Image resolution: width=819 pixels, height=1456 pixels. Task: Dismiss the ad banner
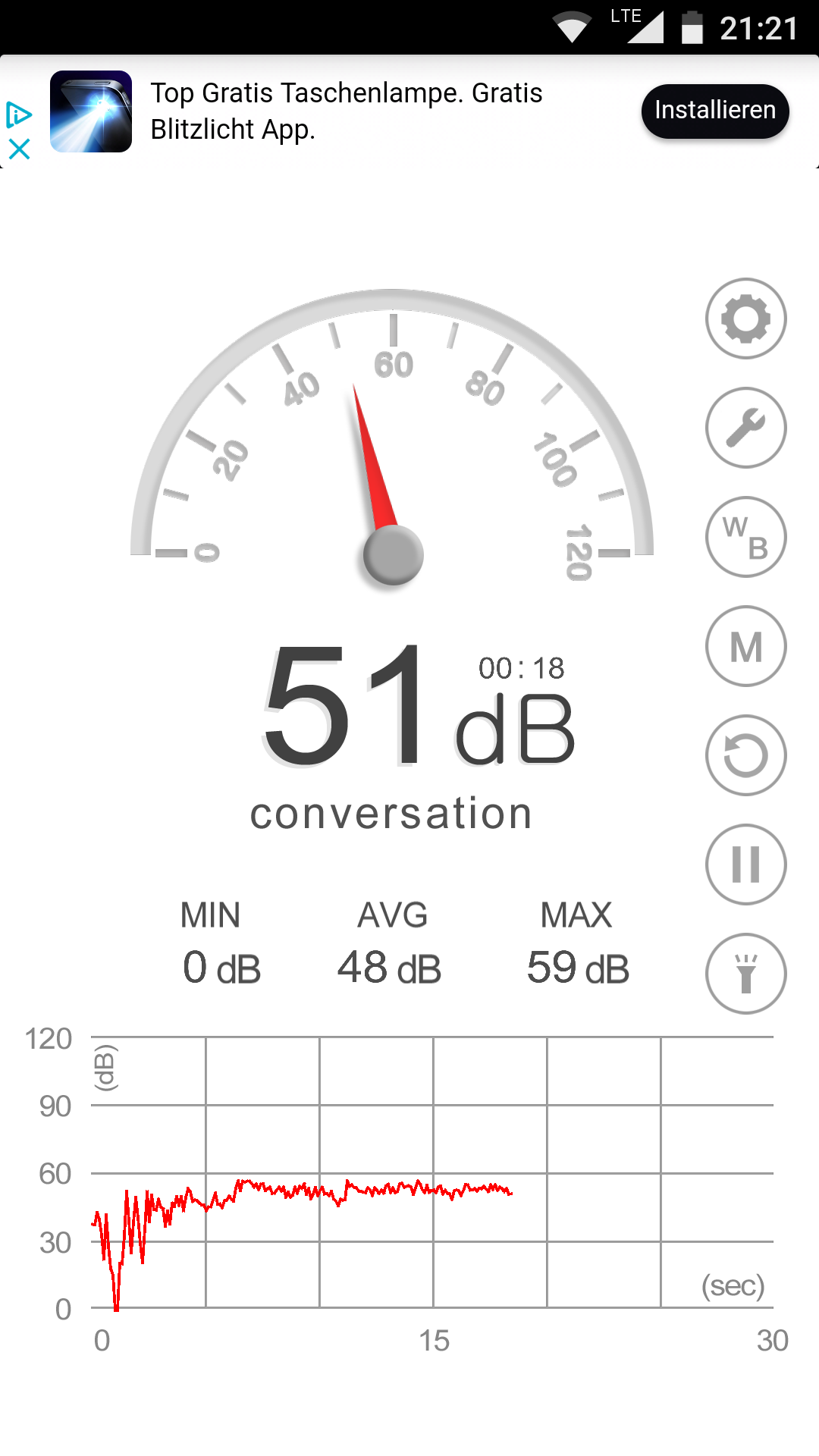pyautogui.click(x=19, y=149)
